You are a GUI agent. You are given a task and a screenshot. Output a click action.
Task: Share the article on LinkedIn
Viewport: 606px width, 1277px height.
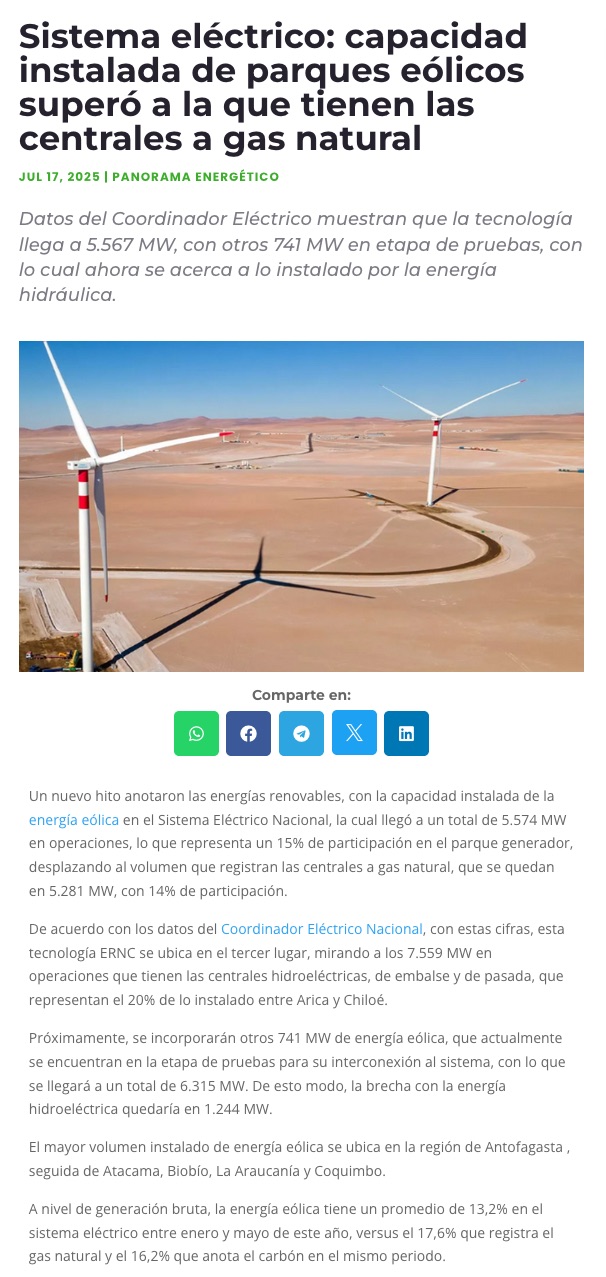[x=406, y=733]
